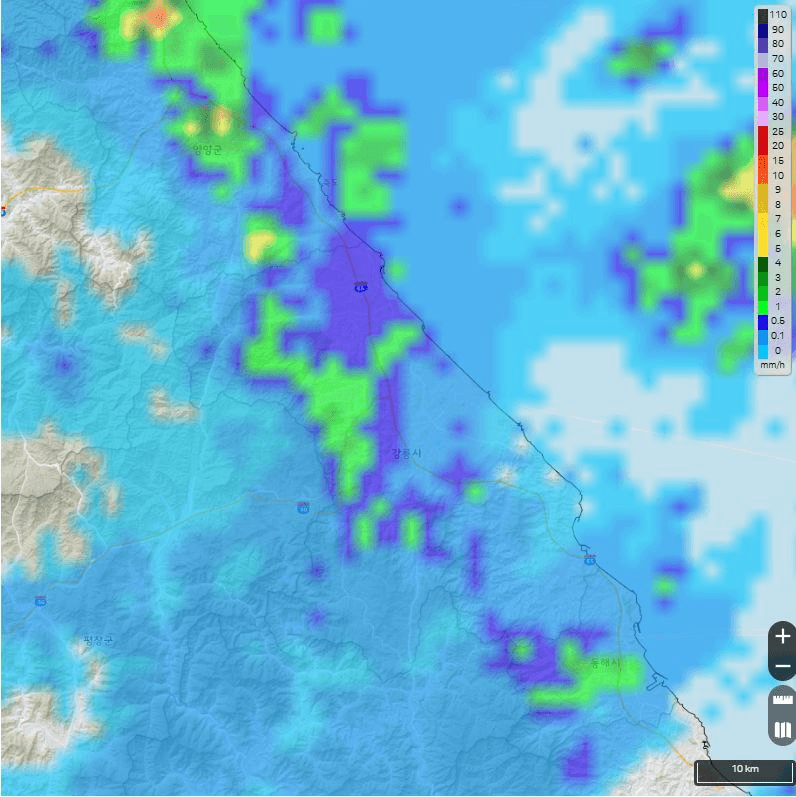
Task: Zoom out of the radar map
Action: point(782,666)
